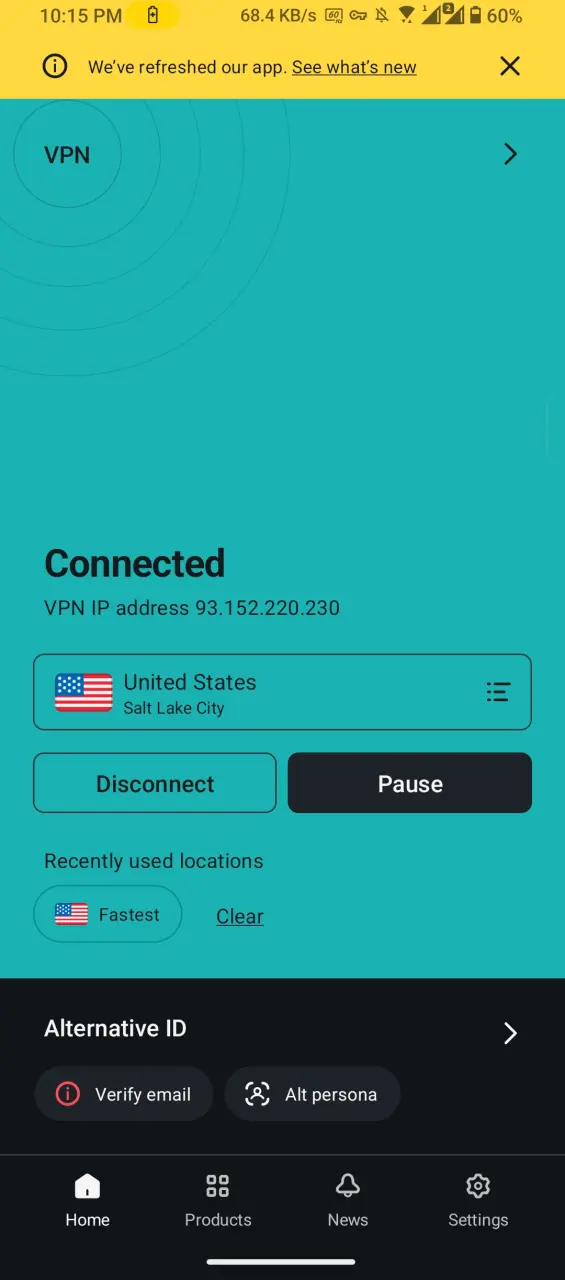Open the Alt persona chip
The image size is (565, 1280).
(312, 1094)
